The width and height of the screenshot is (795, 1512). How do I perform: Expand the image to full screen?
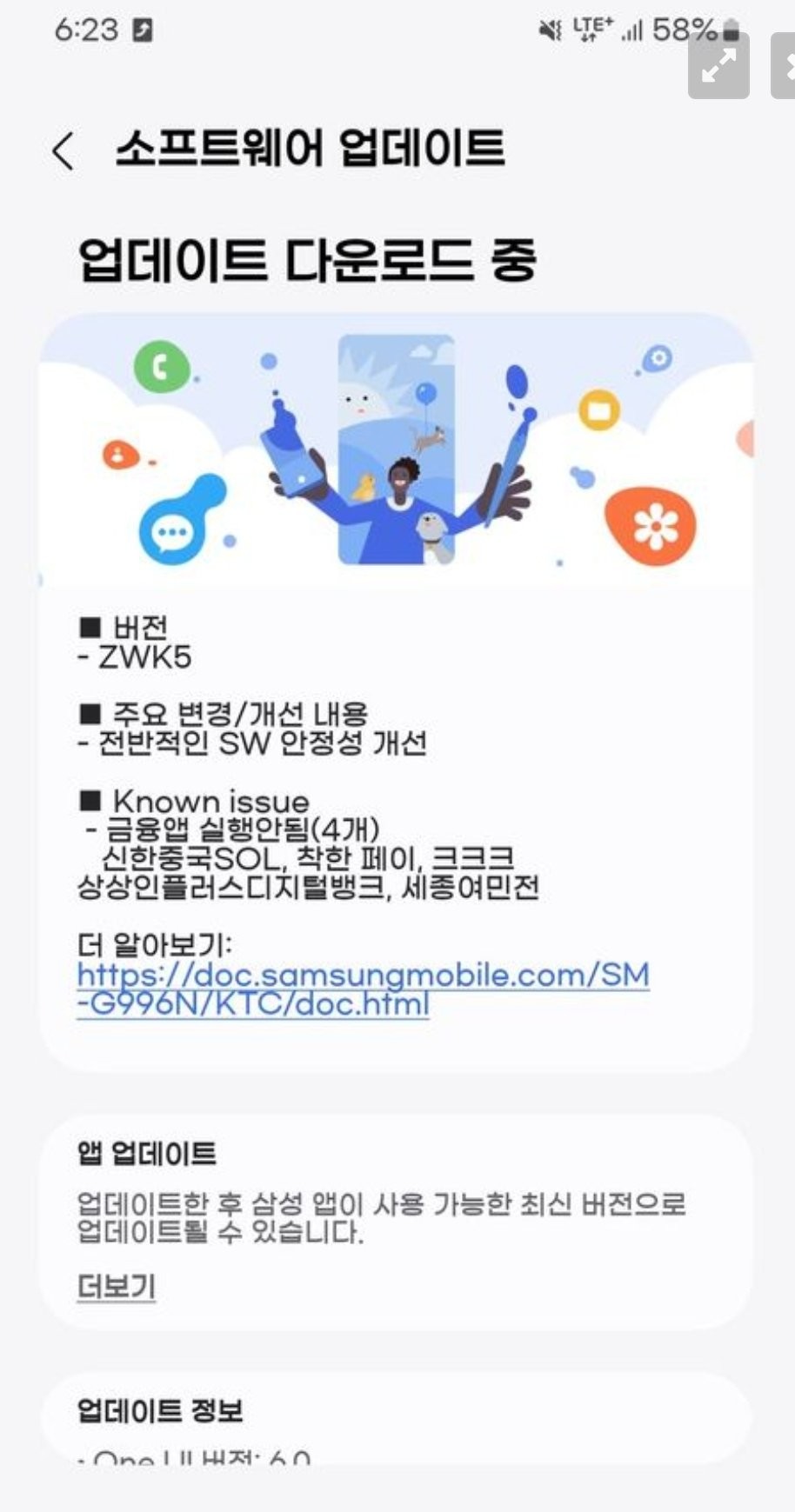pyautogui.click(x=718, y=66)
